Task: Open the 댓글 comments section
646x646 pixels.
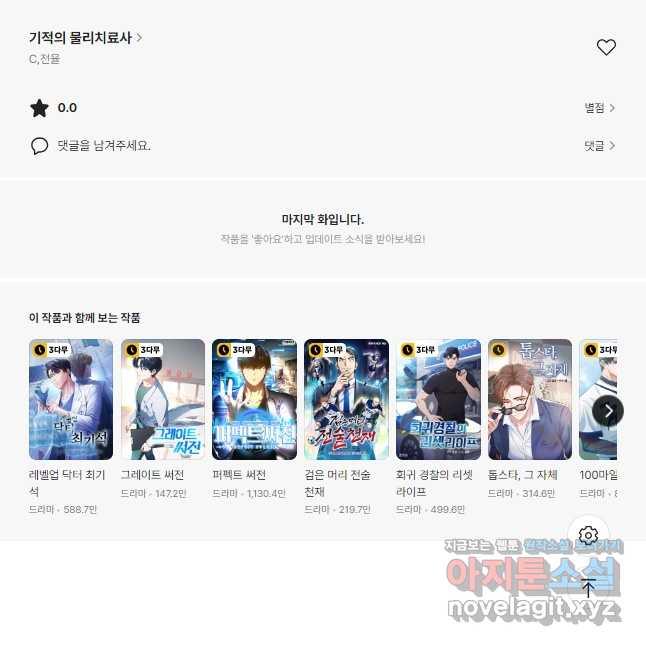Action: pyautogui.click(x=600, y=146)
